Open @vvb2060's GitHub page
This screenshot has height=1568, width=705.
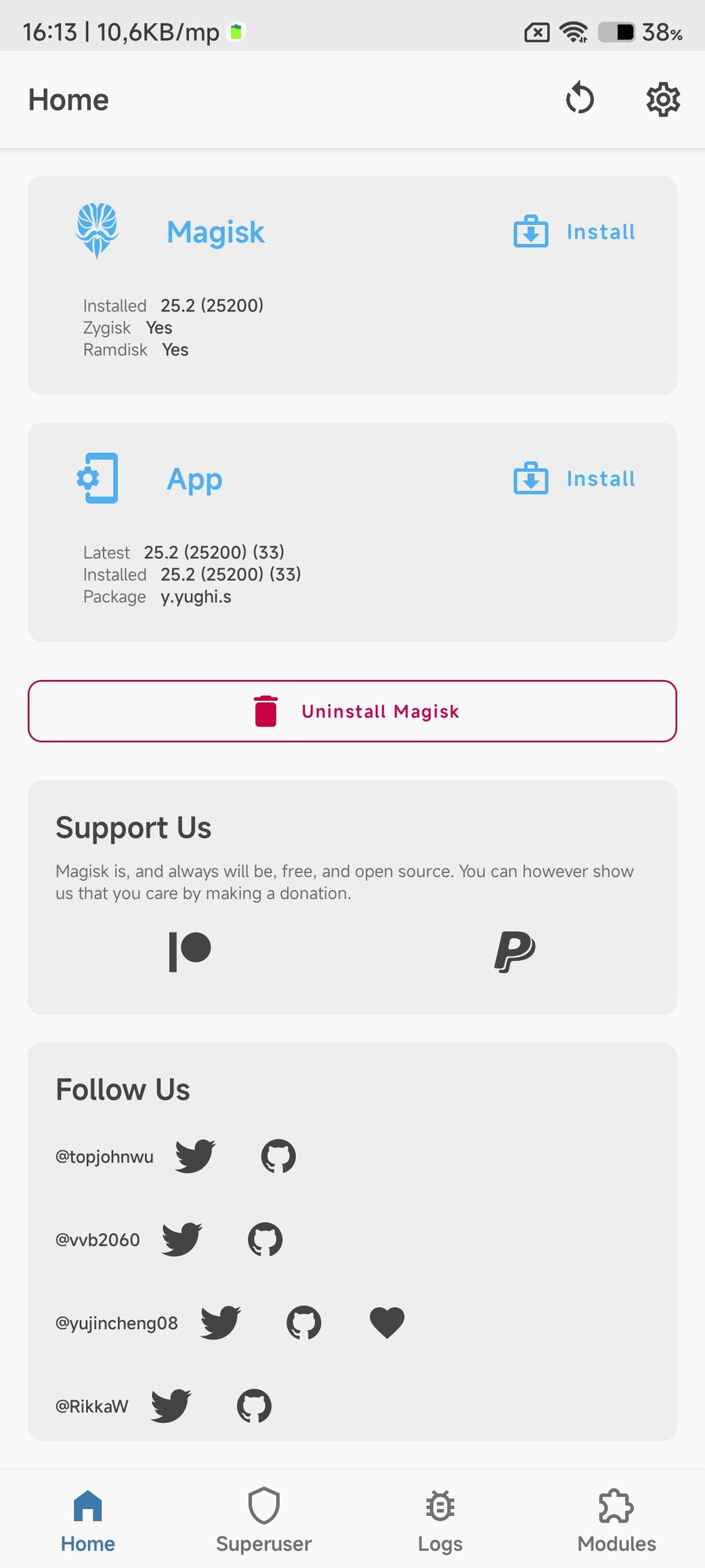(265, 1239)
